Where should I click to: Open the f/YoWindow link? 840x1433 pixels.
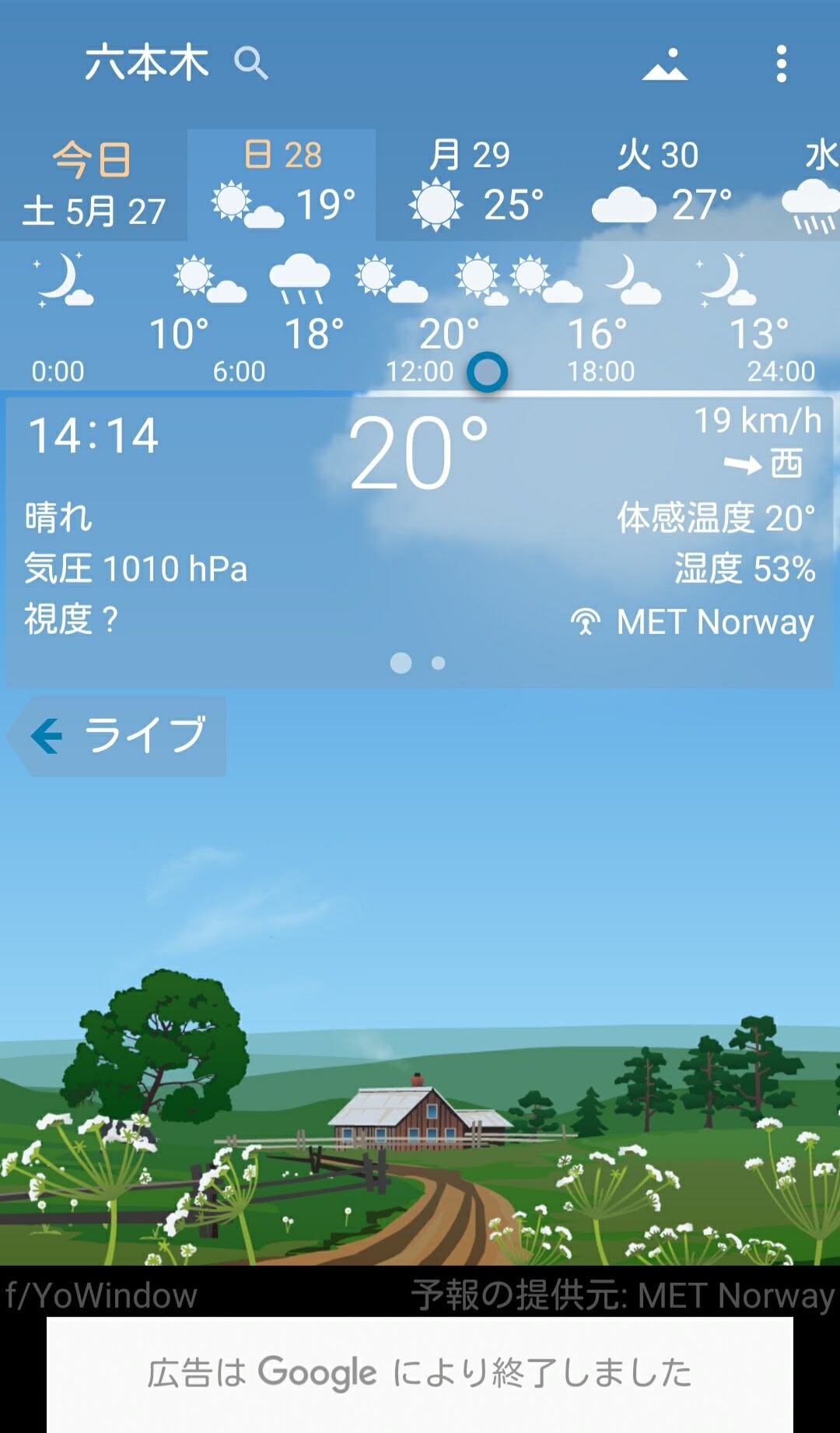tap(101, 1295)
